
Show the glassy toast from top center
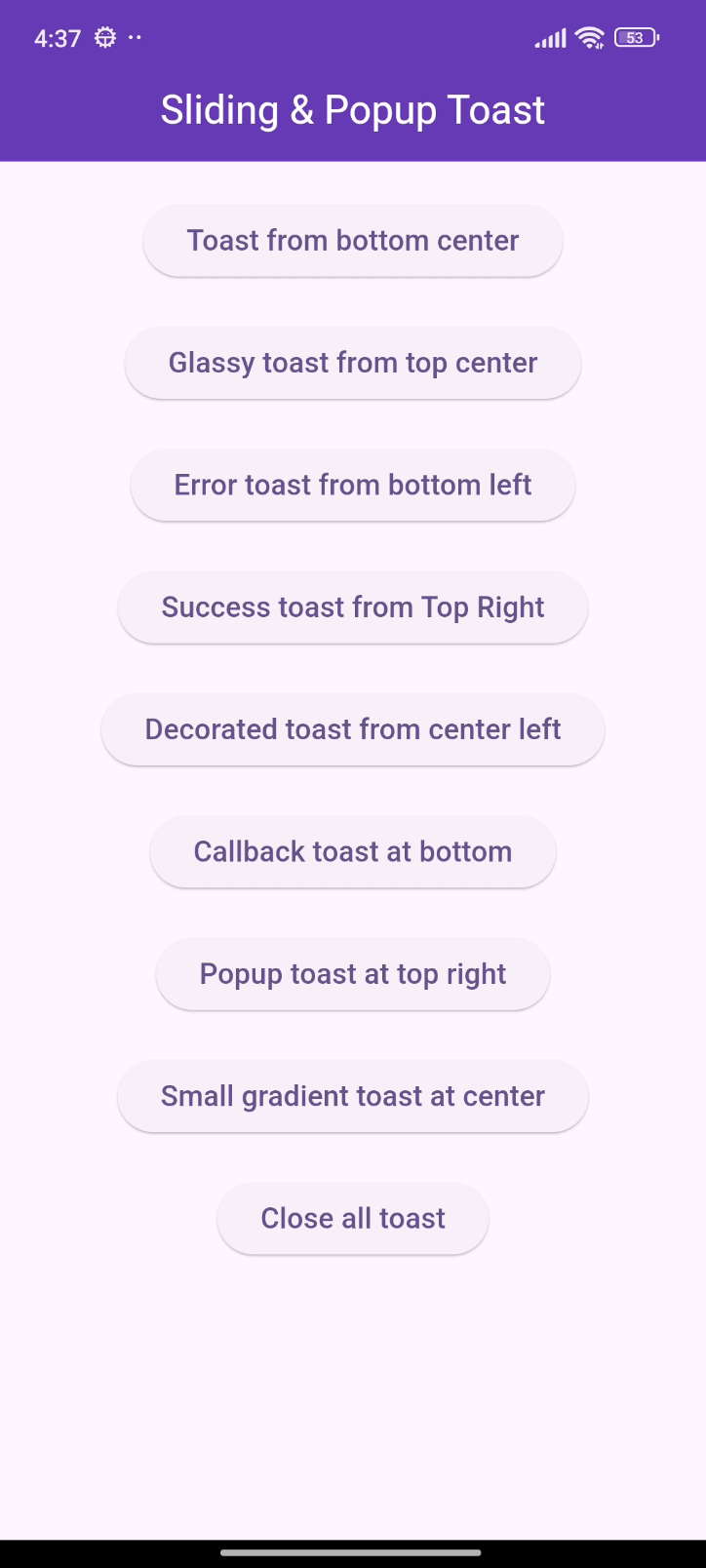click(x=353, y=362)
